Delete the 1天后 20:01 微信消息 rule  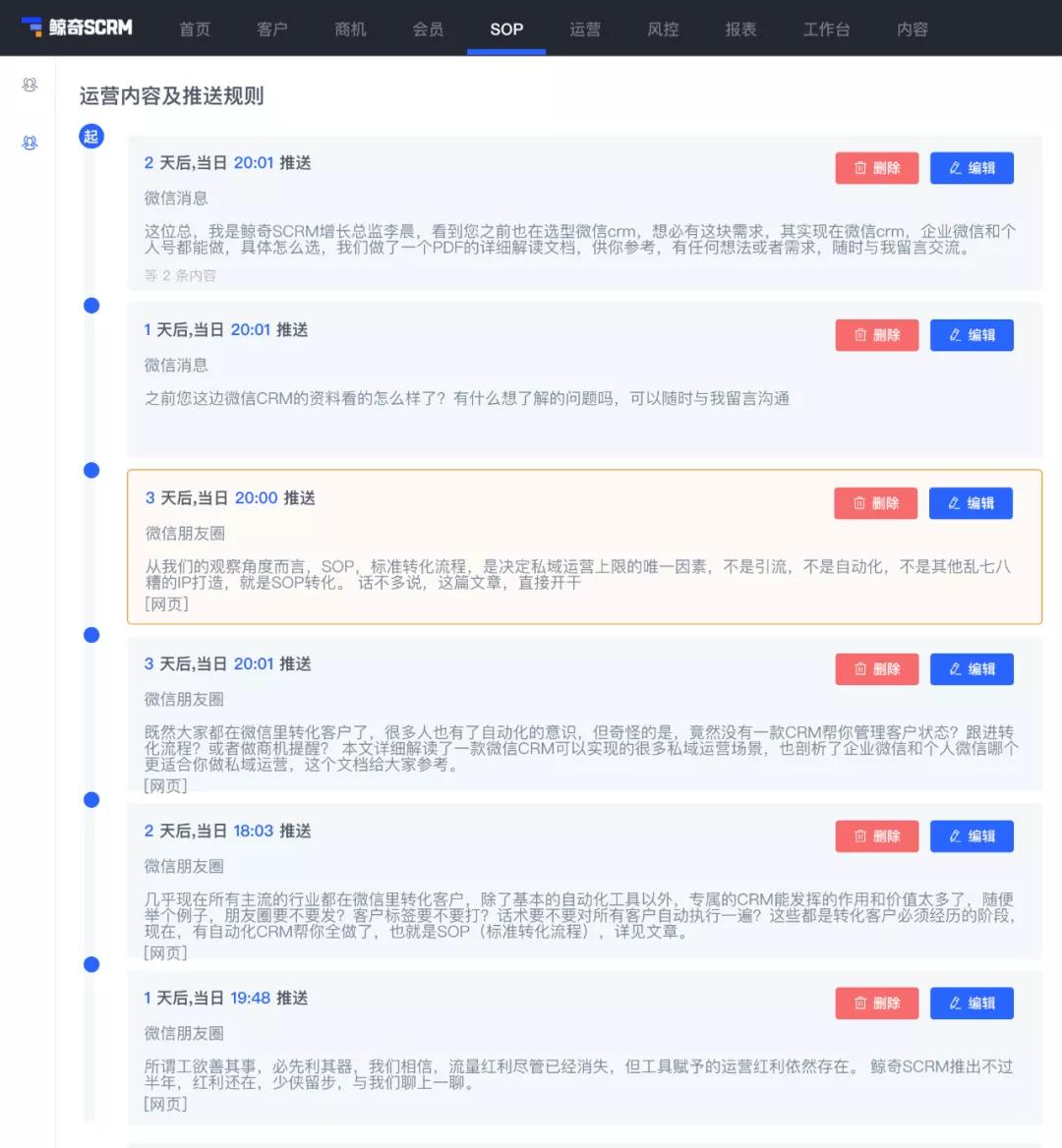tap(876, 335)
